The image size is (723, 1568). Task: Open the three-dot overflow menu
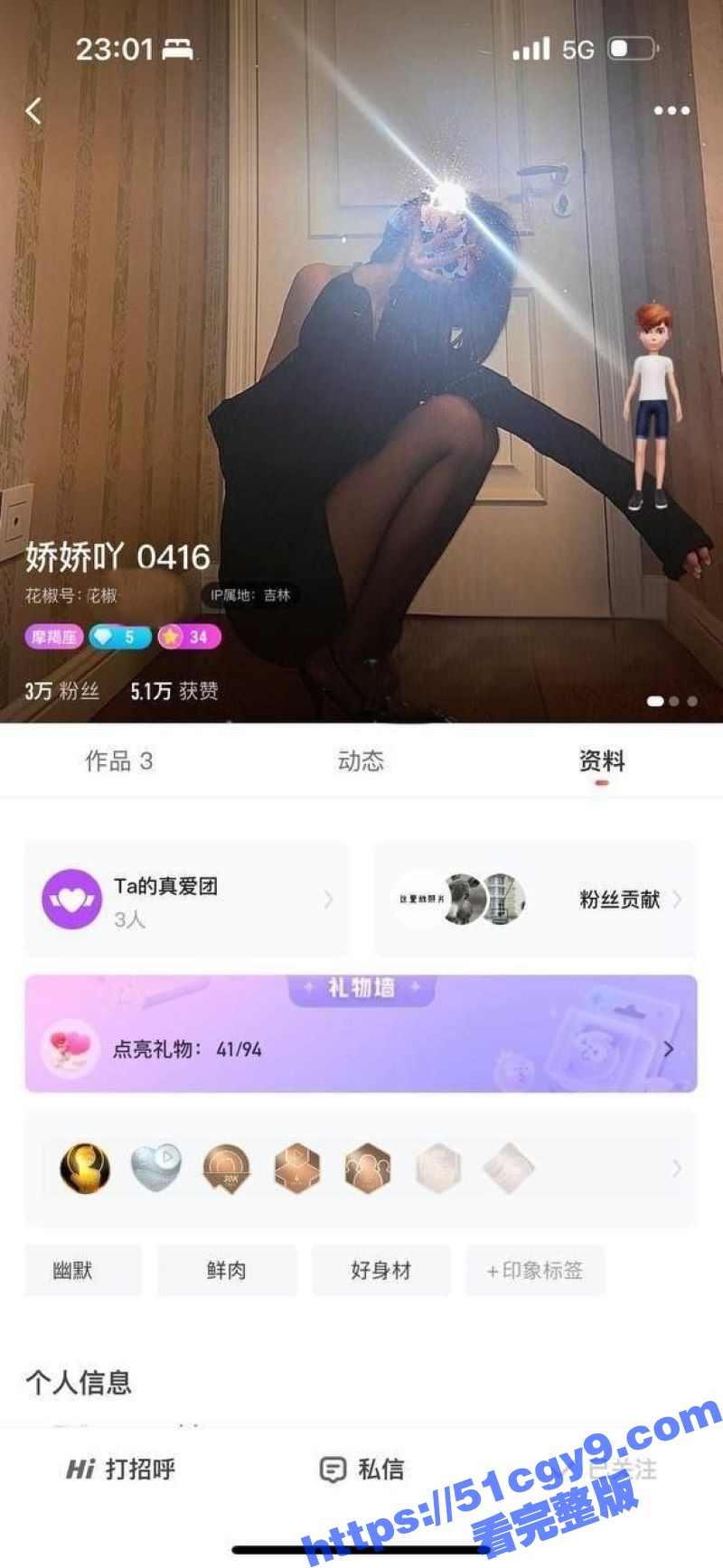click(x=671, y=111)
